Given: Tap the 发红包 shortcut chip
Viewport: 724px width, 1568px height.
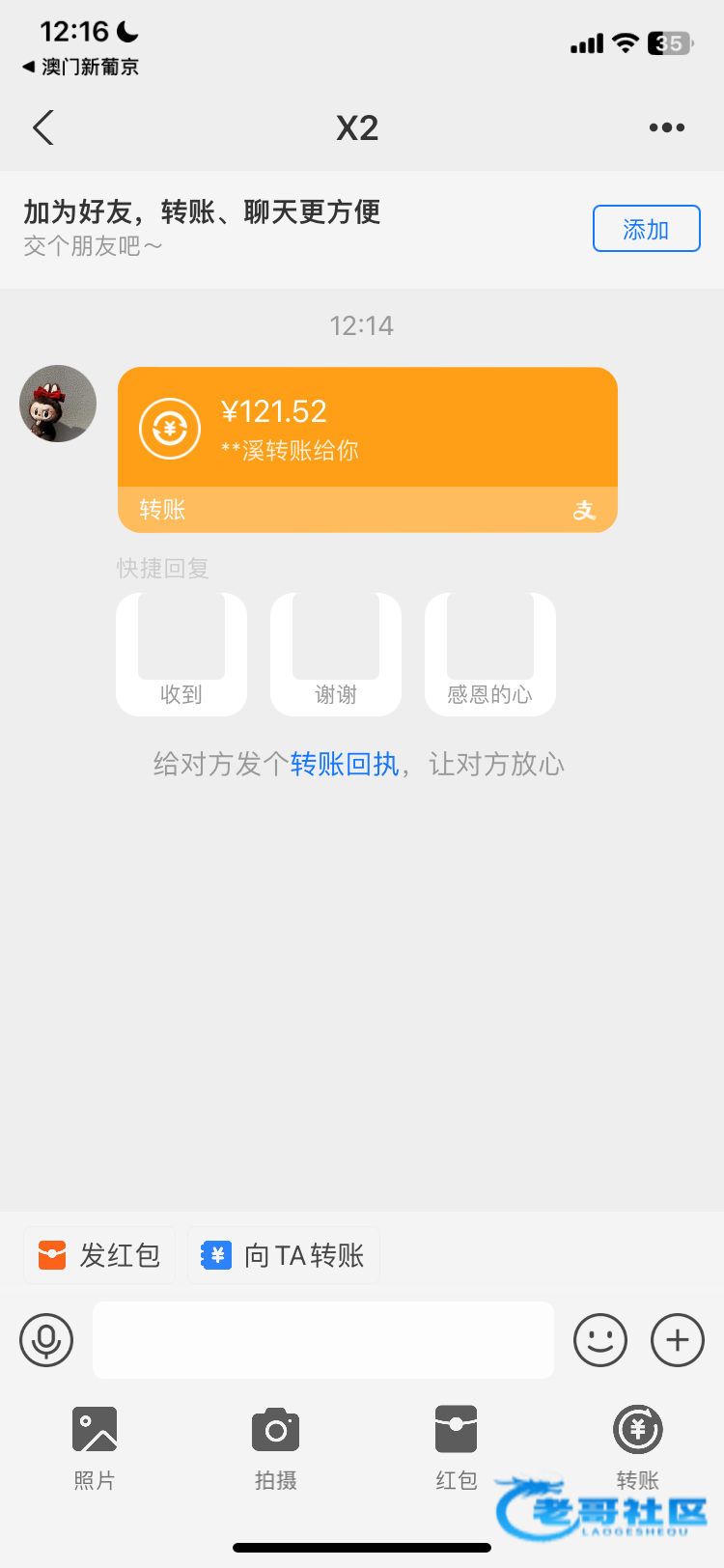Looking at the screenshot, I should click(x=99, y=1255).
